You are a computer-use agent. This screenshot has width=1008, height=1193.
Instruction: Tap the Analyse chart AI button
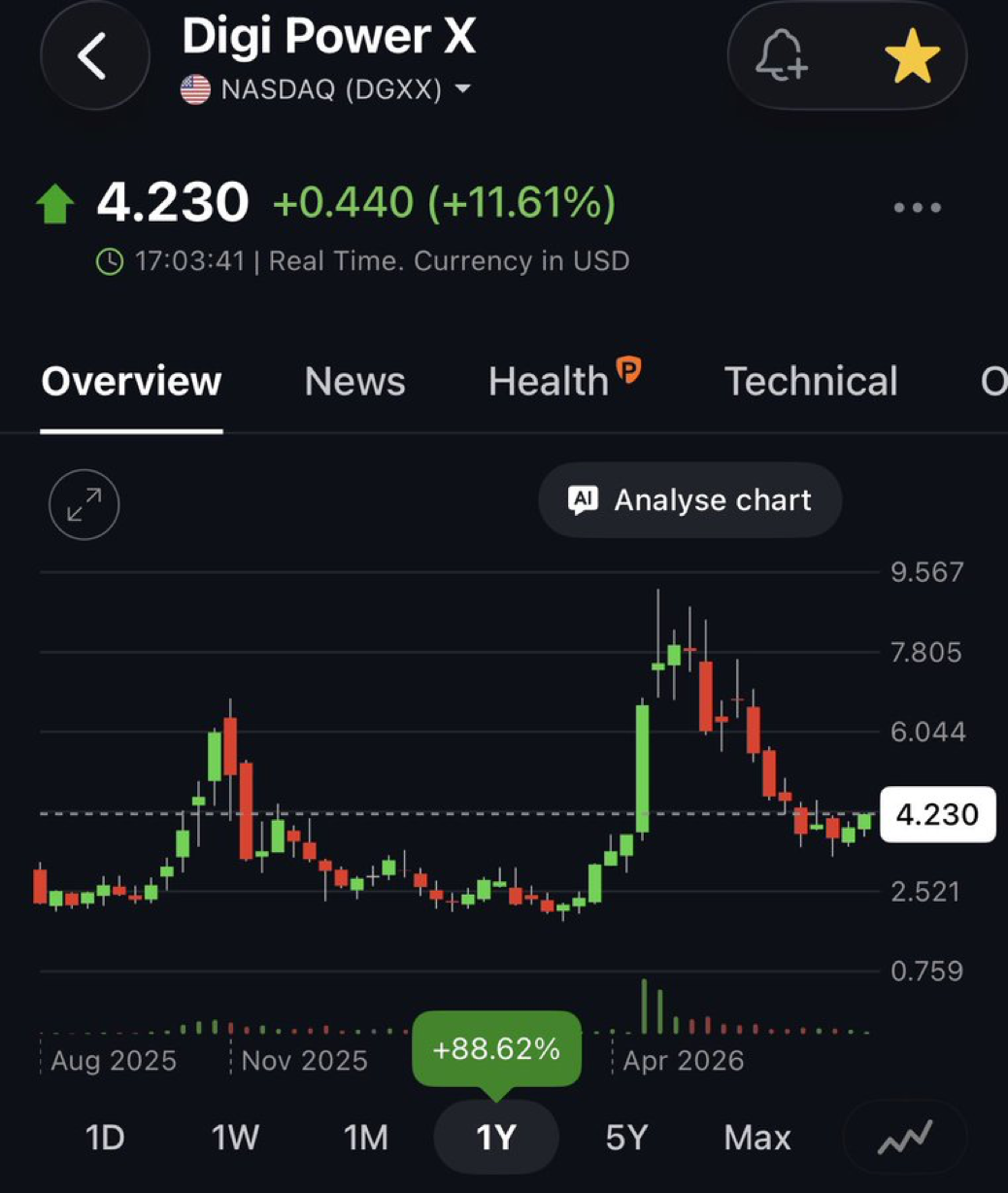(x=689, y=500)
